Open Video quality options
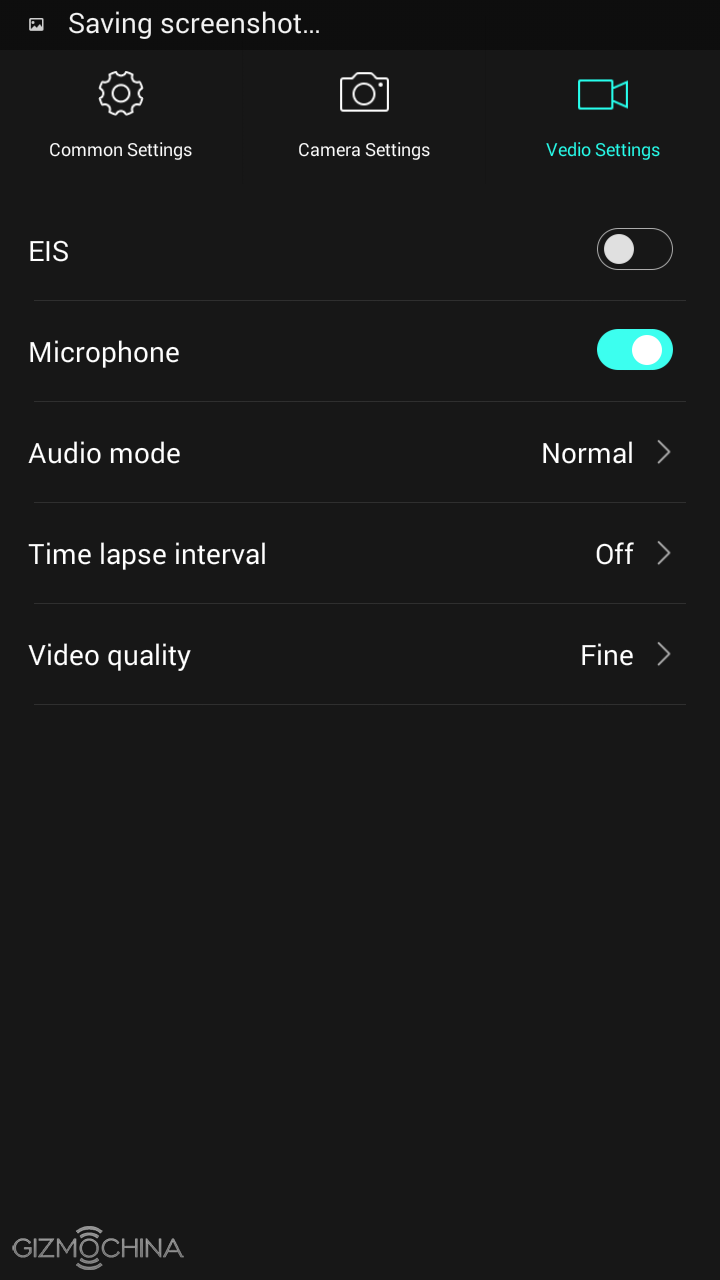The image size is (720, 1280). [x=360, y=655]
